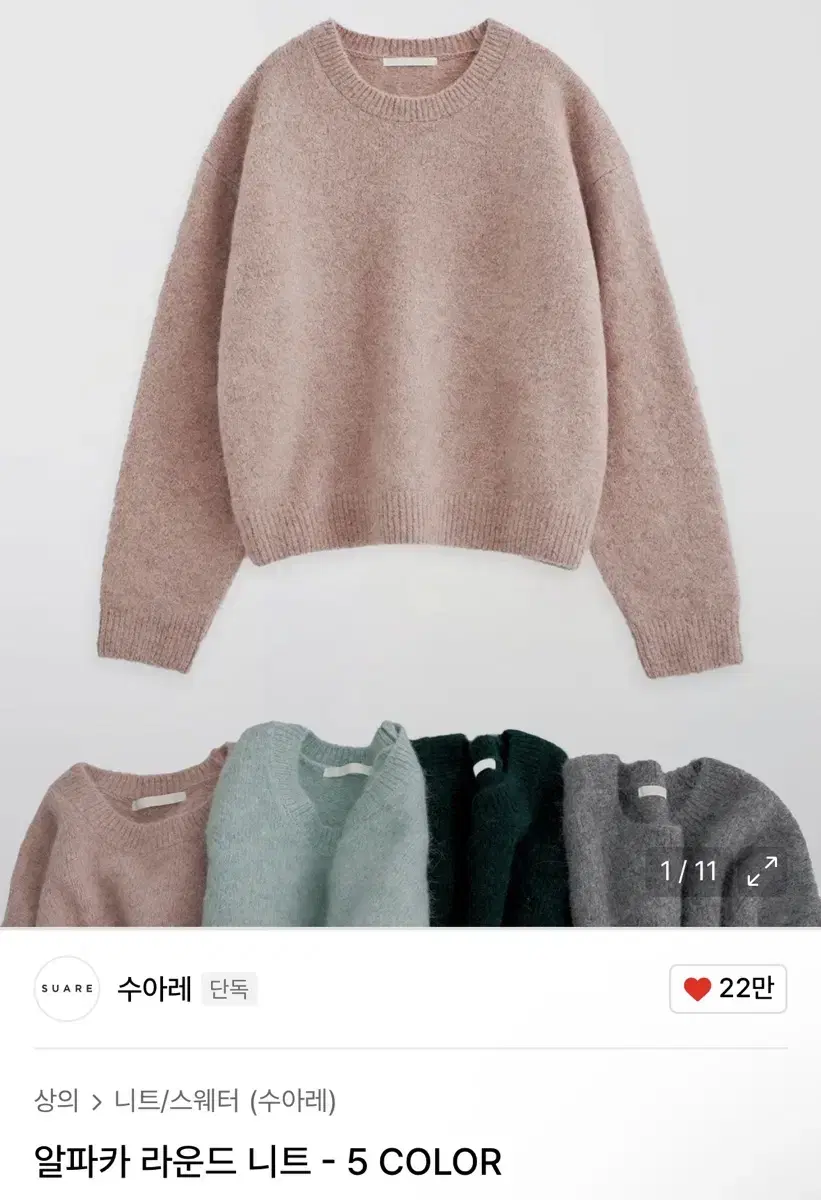
Task: Tap the main pink sweater product photo
Action: click(x=410, y=350)
